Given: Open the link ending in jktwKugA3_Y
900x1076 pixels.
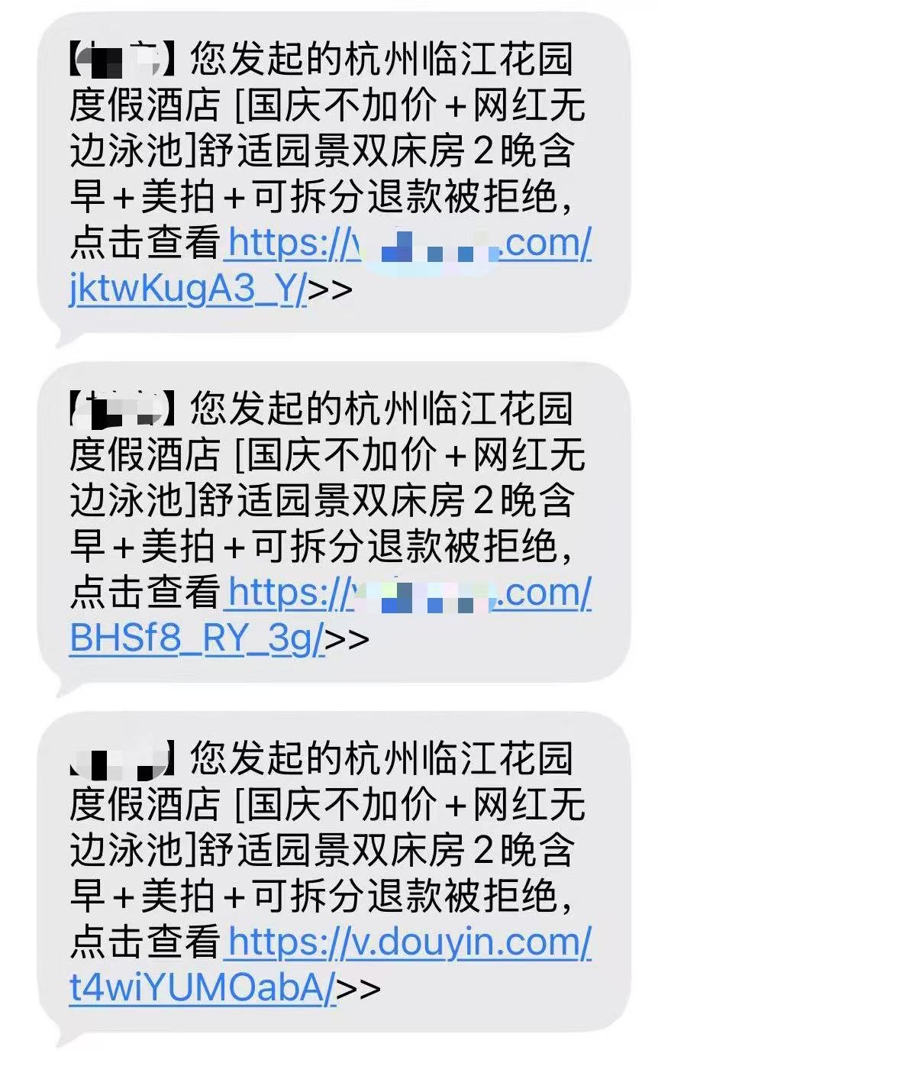Looking at the screenshot, I should pos(187,290).
